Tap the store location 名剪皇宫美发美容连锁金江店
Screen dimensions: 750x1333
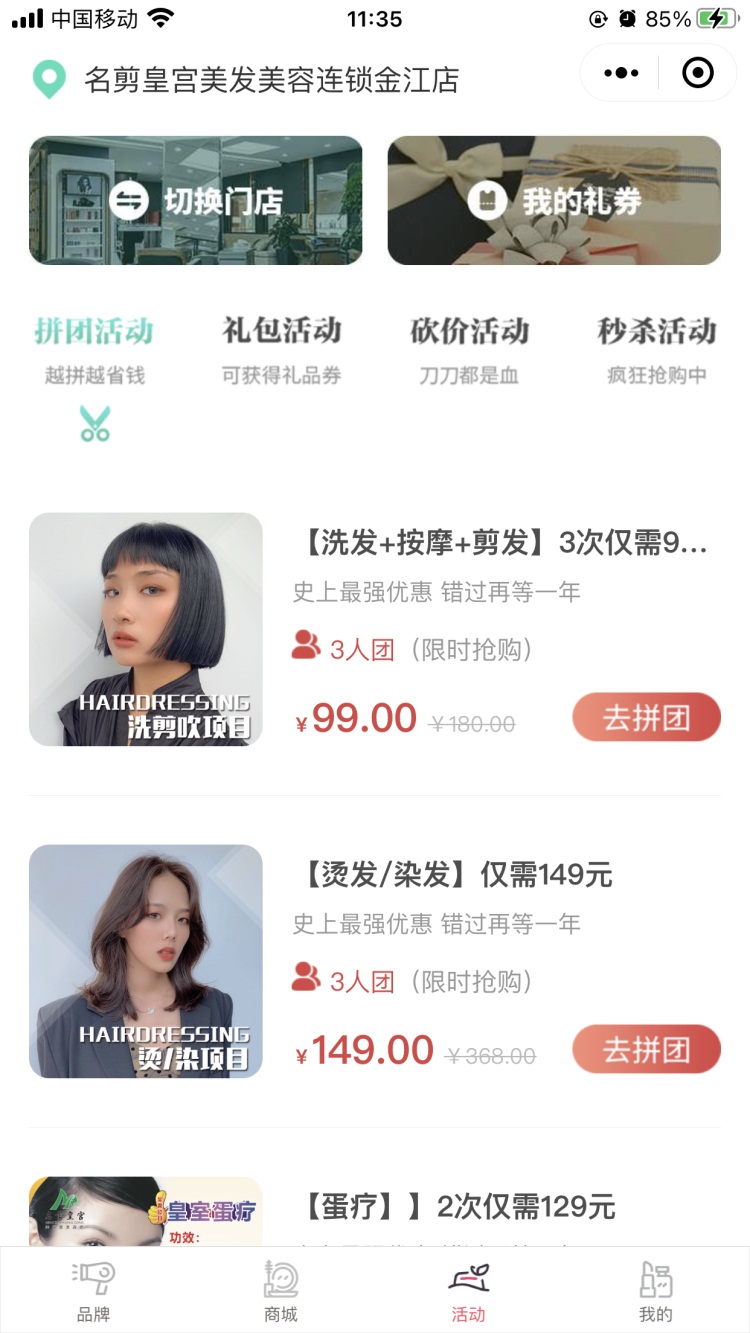(270, 80)
